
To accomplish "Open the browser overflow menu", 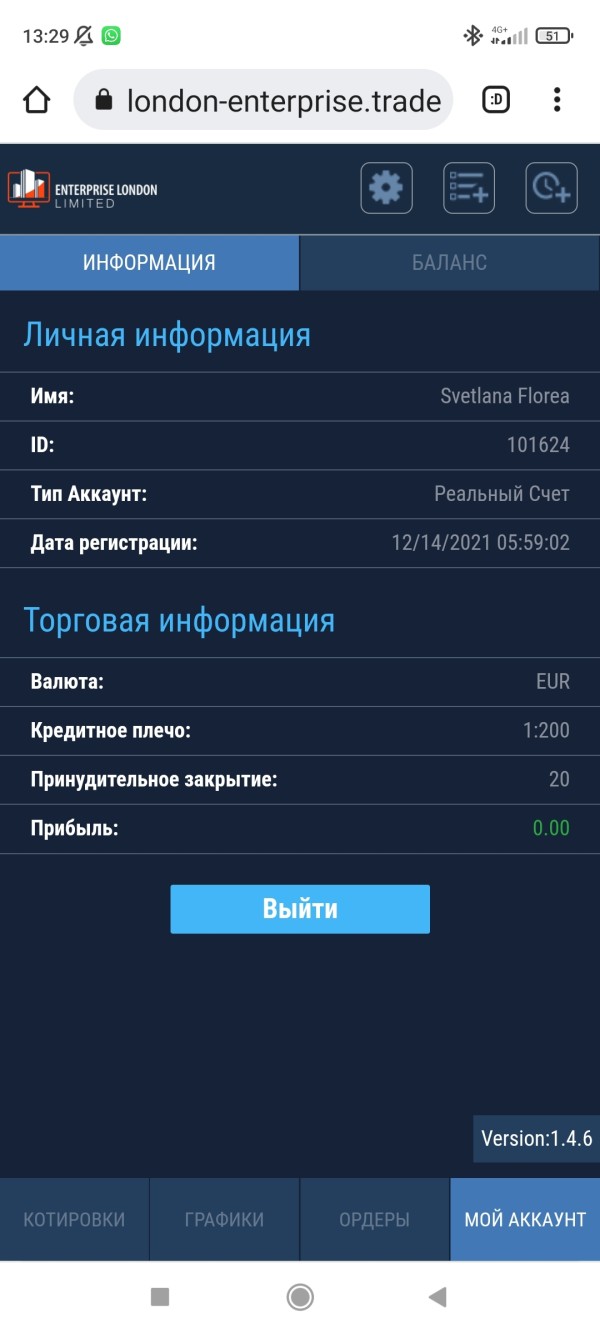I will point(557,99).
